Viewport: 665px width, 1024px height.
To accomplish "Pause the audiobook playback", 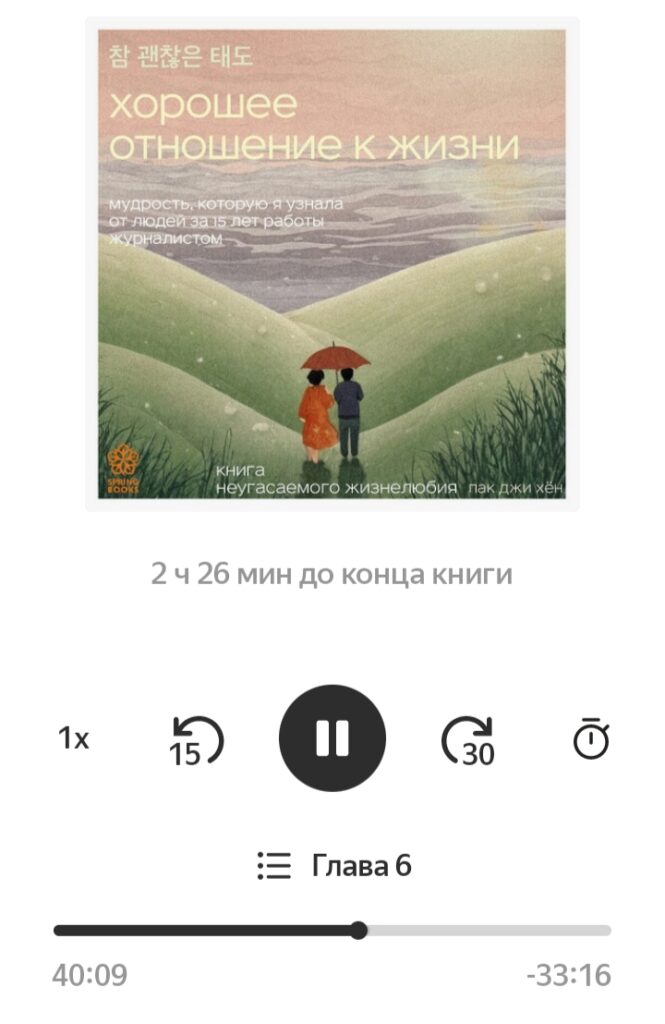I will (332, 739).
